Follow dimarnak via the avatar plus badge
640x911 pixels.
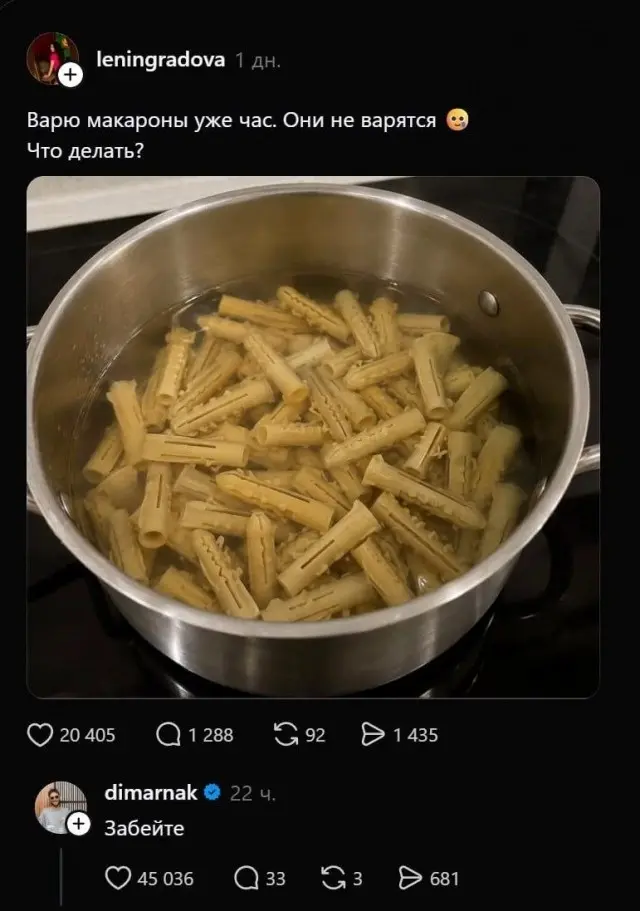pyautogui.click(x=78, y=823)
